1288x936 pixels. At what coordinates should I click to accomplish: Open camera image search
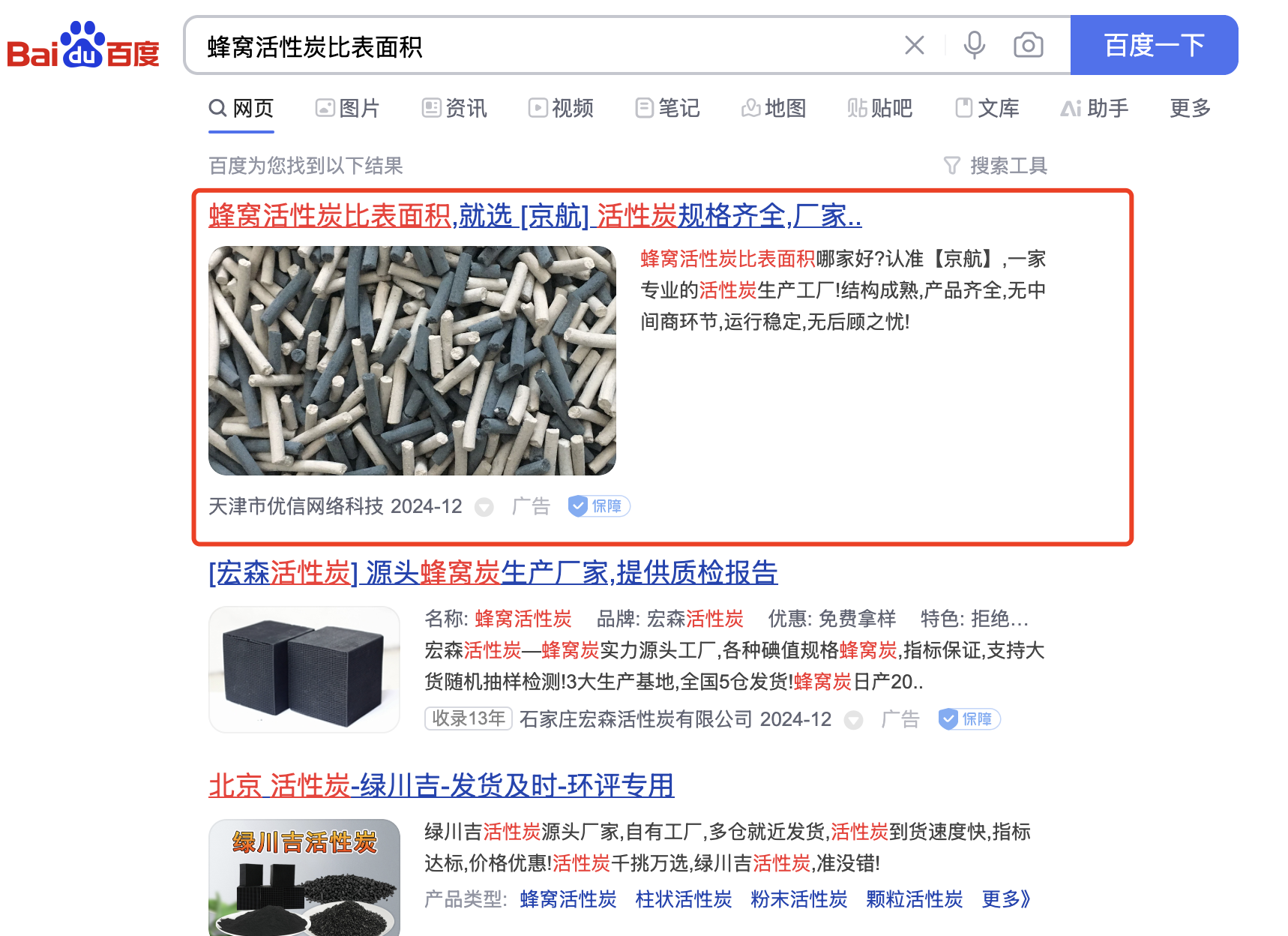1028,45
